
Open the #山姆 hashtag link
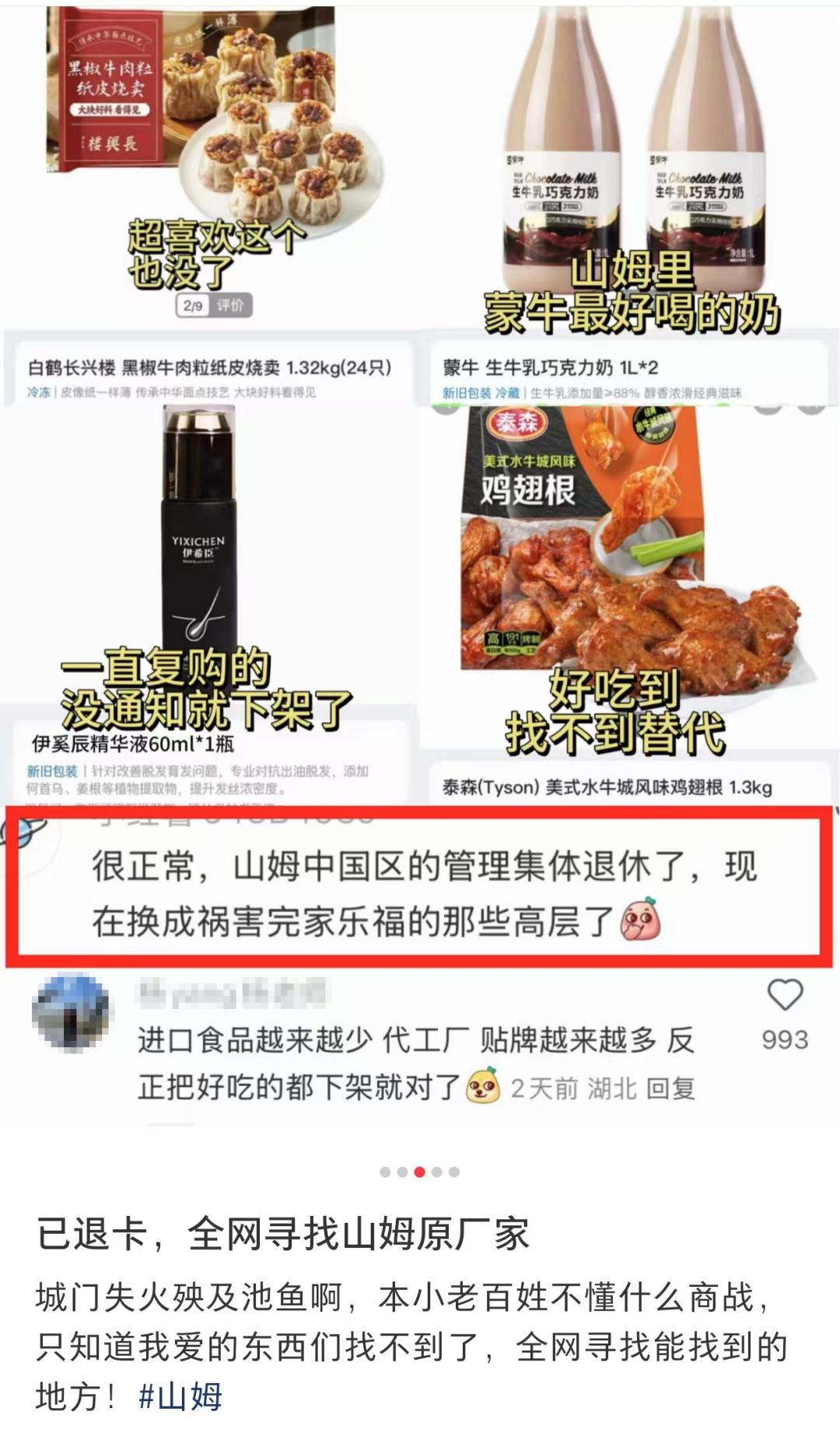180,1396
